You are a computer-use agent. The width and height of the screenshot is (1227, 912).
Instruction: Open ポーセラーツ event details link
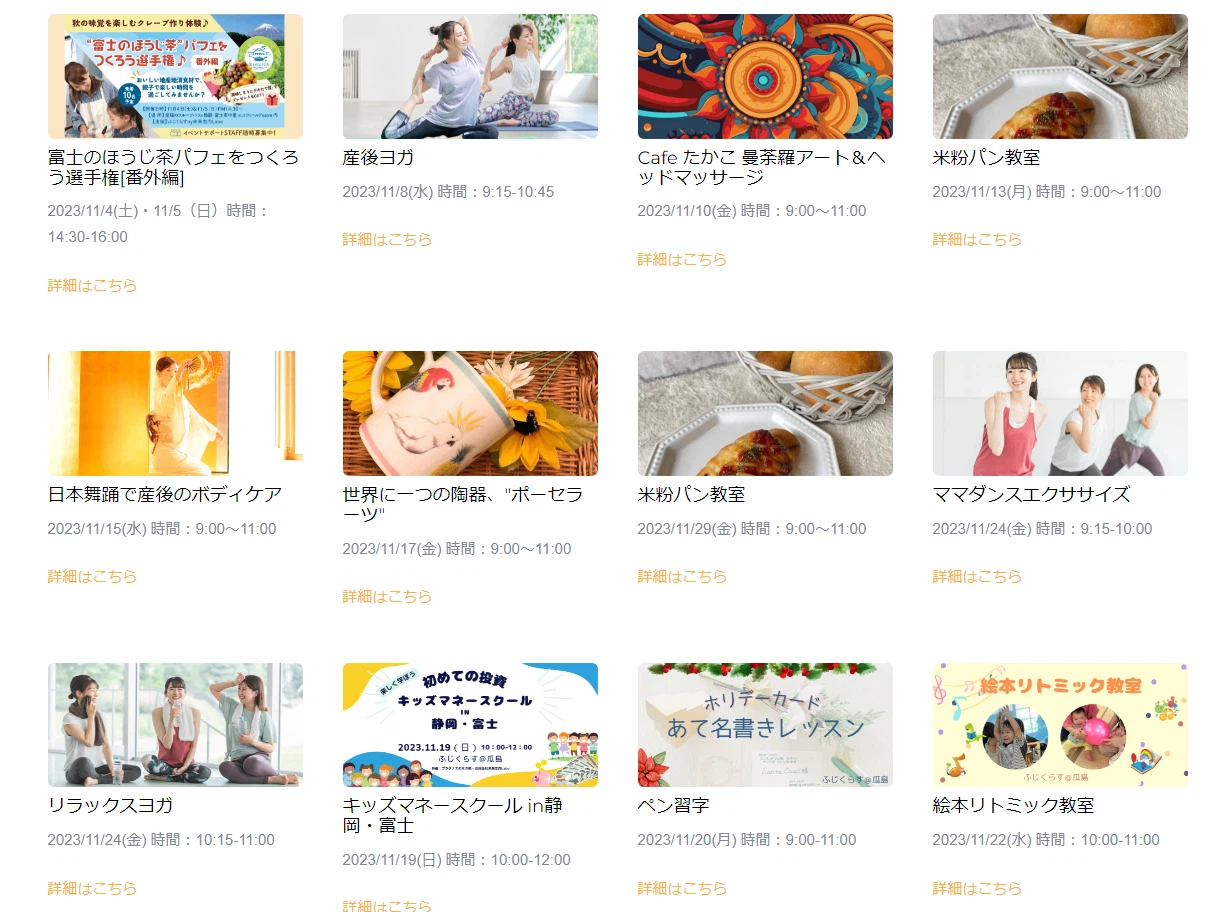pos(387,597)
